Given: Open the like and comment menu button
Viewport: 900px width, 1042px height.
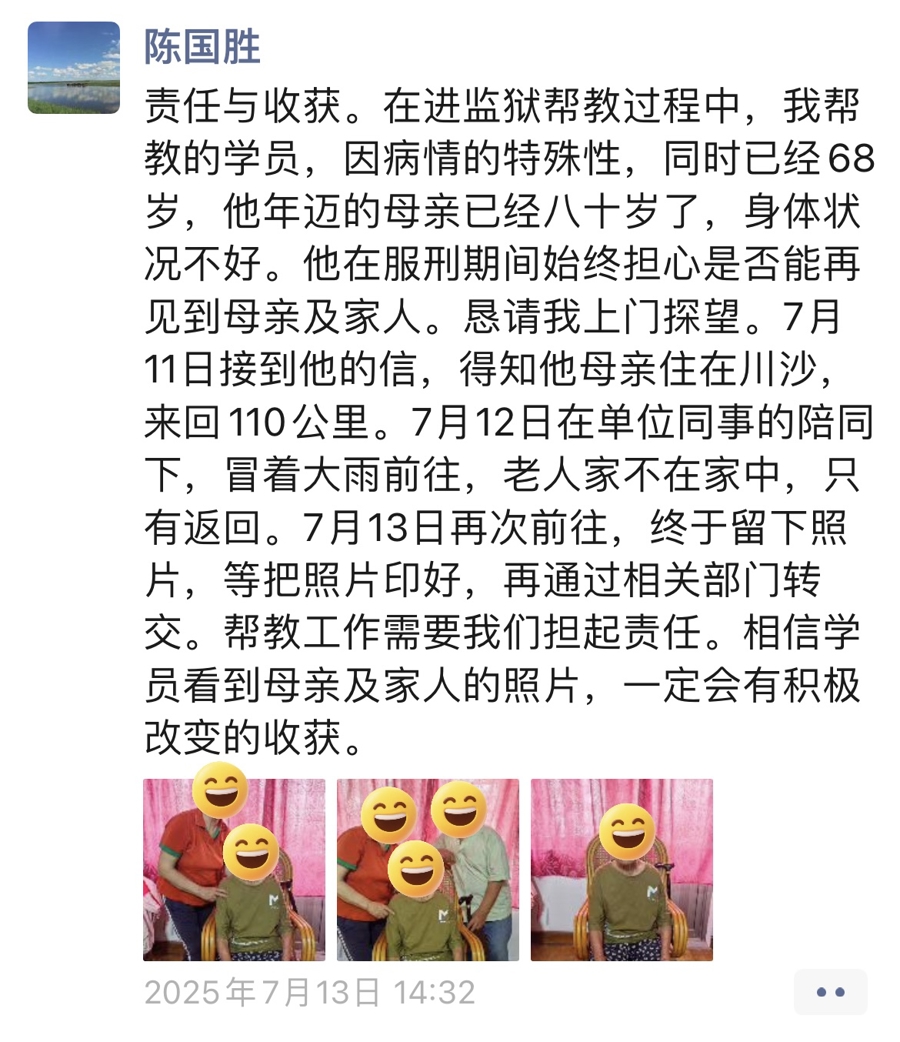Looking at the screenshot, I should 830,992.
